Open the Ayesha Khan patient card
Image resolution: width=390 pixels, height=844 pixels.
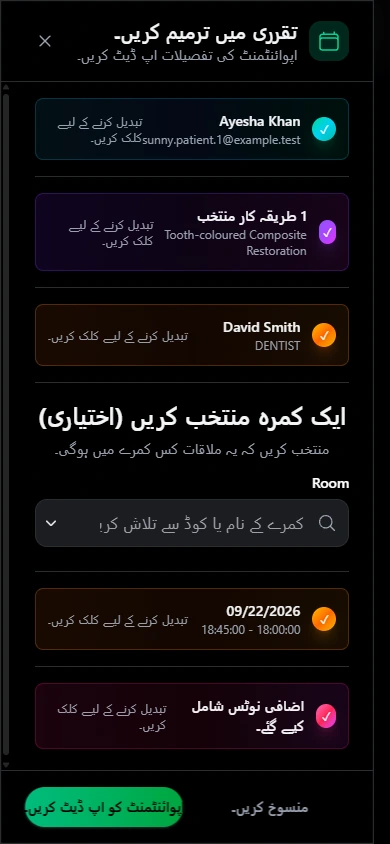click(x=192, y=129)
